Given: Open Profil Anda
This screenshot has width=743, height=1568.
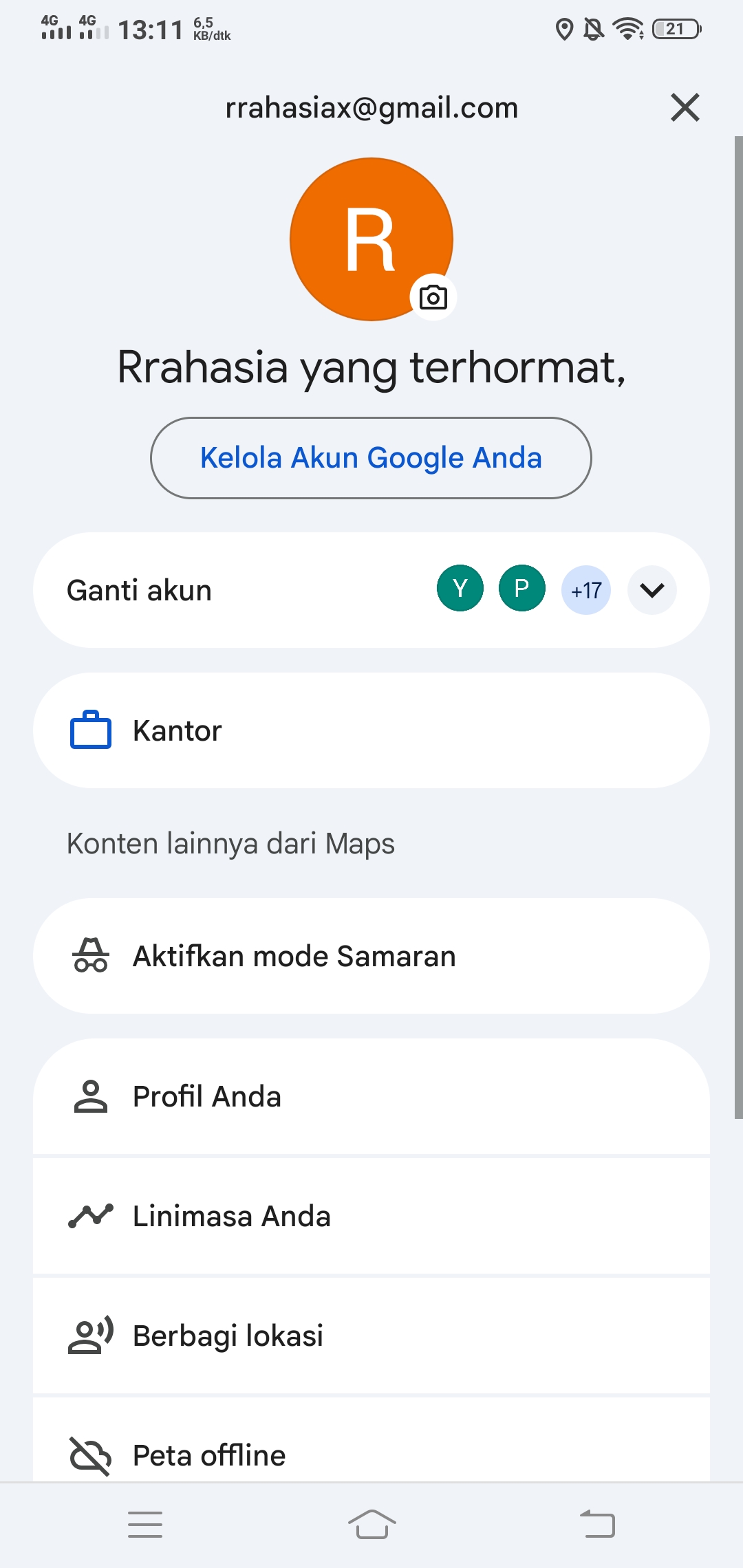Looking at the screenshot, I should 371,1097.
